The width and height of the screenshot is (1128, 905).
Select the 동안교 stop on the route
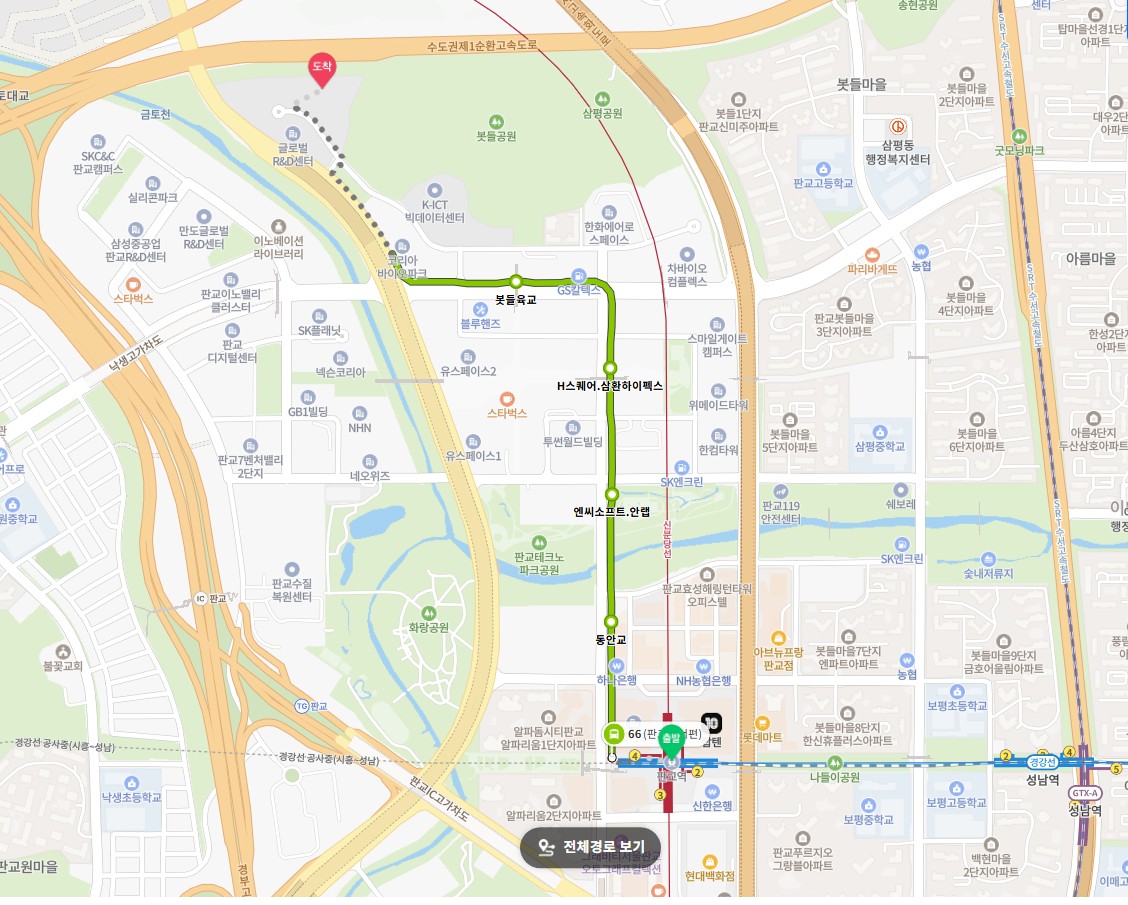point(611,622)
